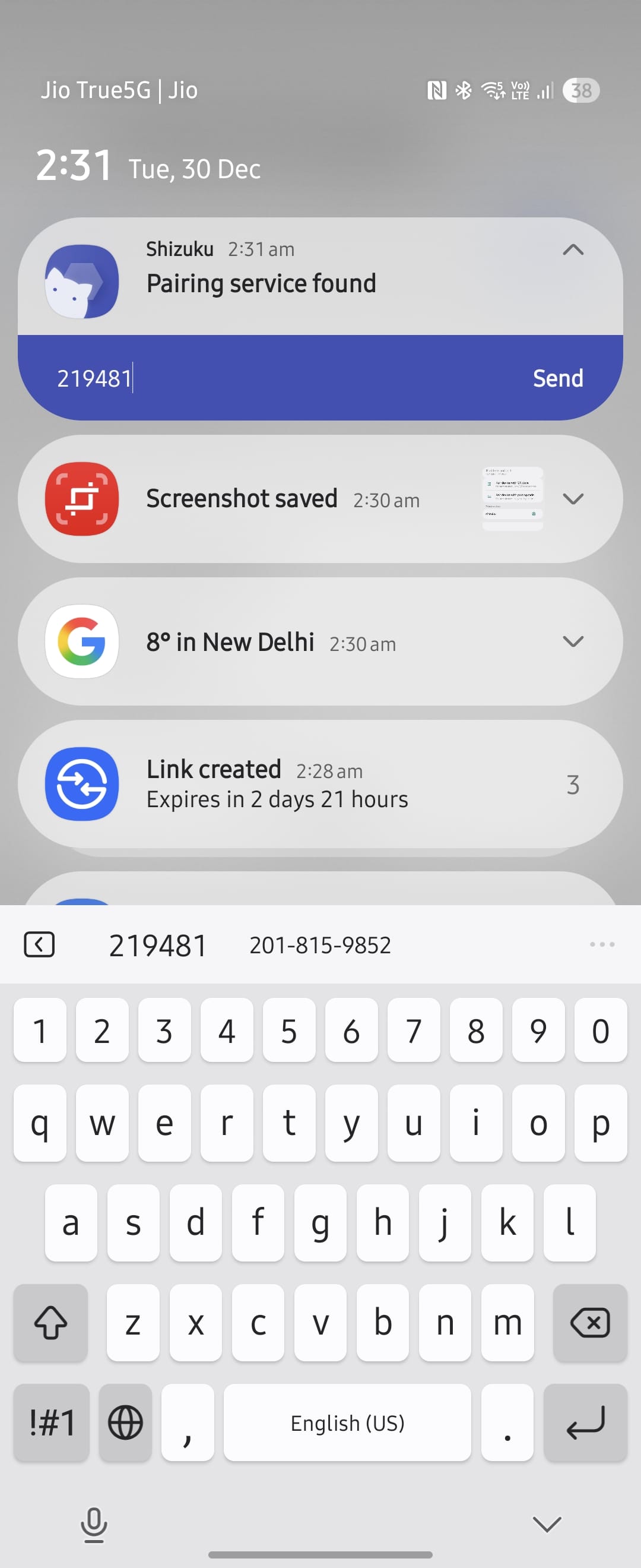Hide the keyboard with the down chevron
The height and width of the screenshot is (1568, 641).
(x=546, y=1524)
